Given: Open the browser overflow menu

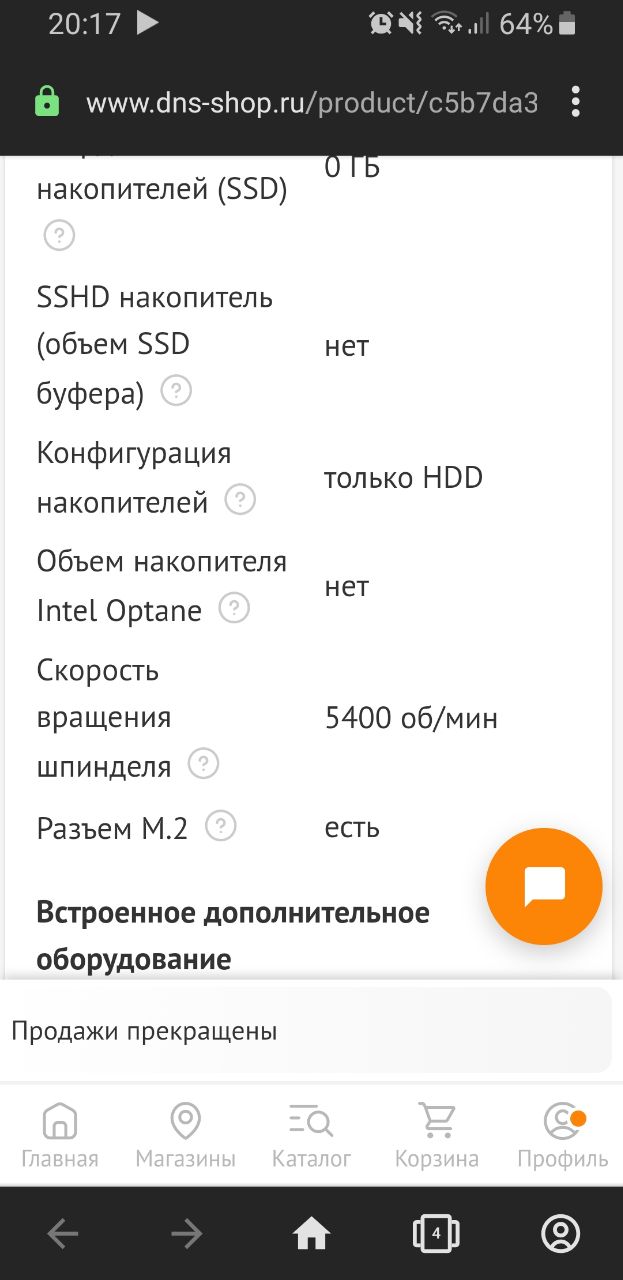Looking at the screenshot, I should 576,102.
